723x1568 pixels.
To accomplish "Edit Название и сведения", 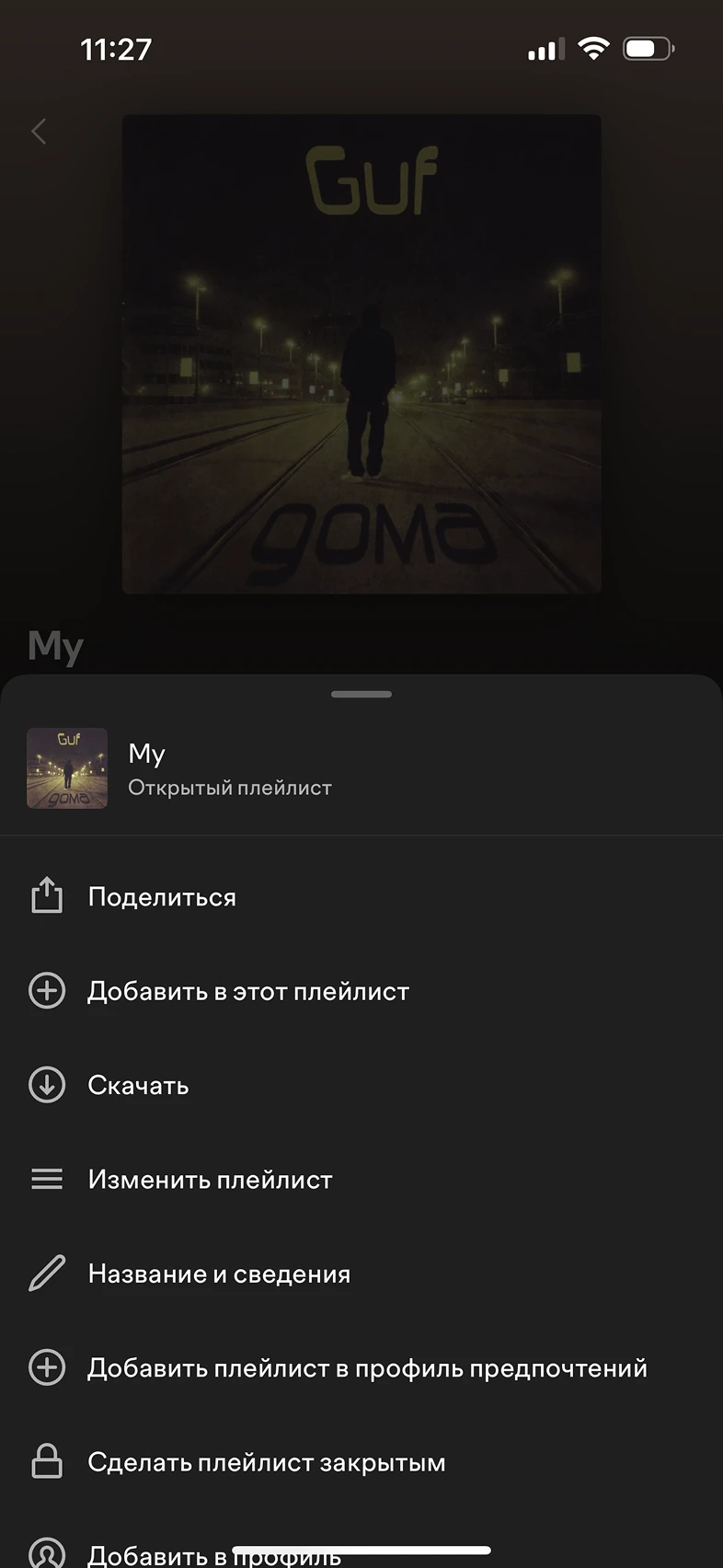I will pos(219,1274).
